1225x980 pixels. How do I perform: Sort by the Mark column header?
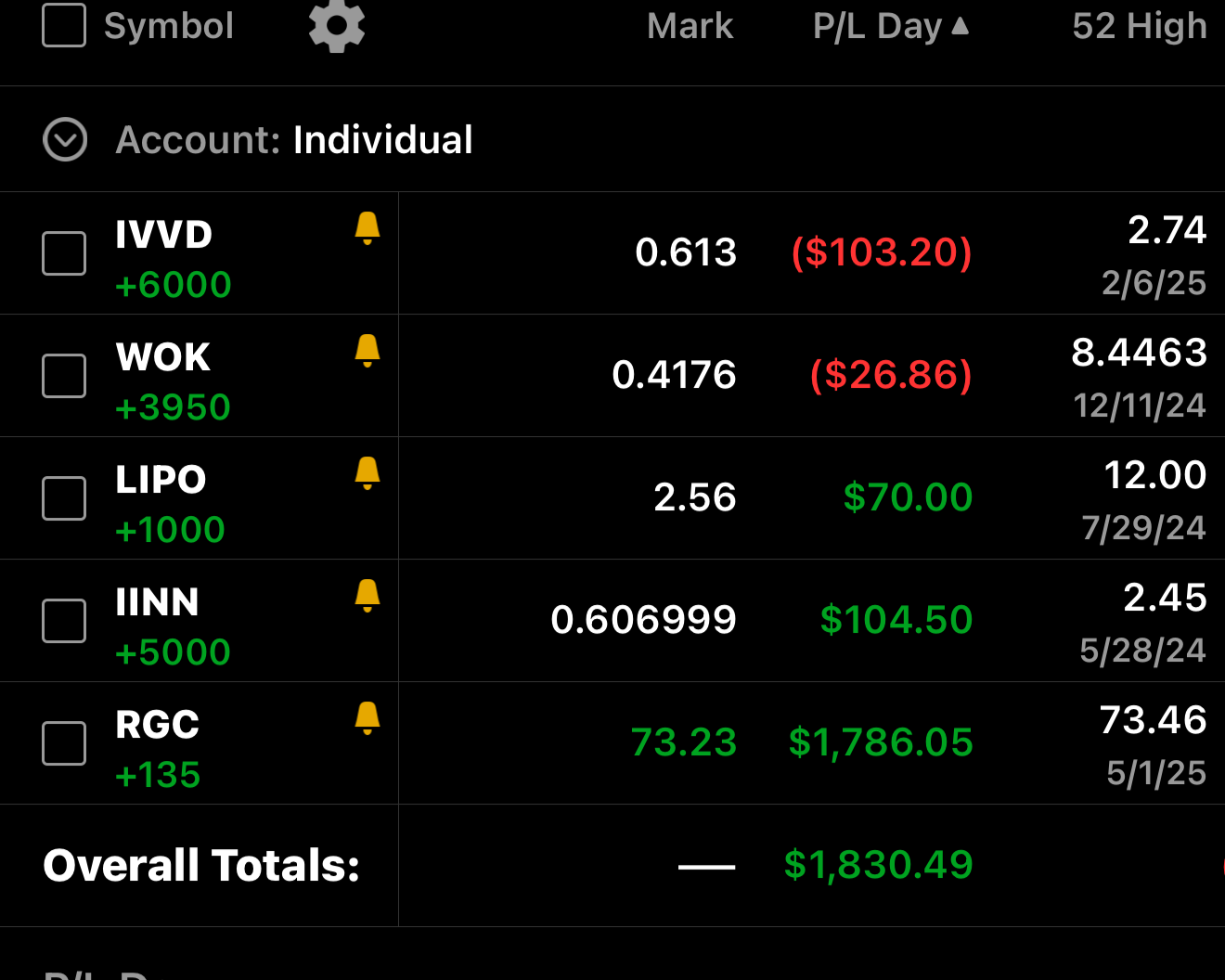click(x=690, y=26)
